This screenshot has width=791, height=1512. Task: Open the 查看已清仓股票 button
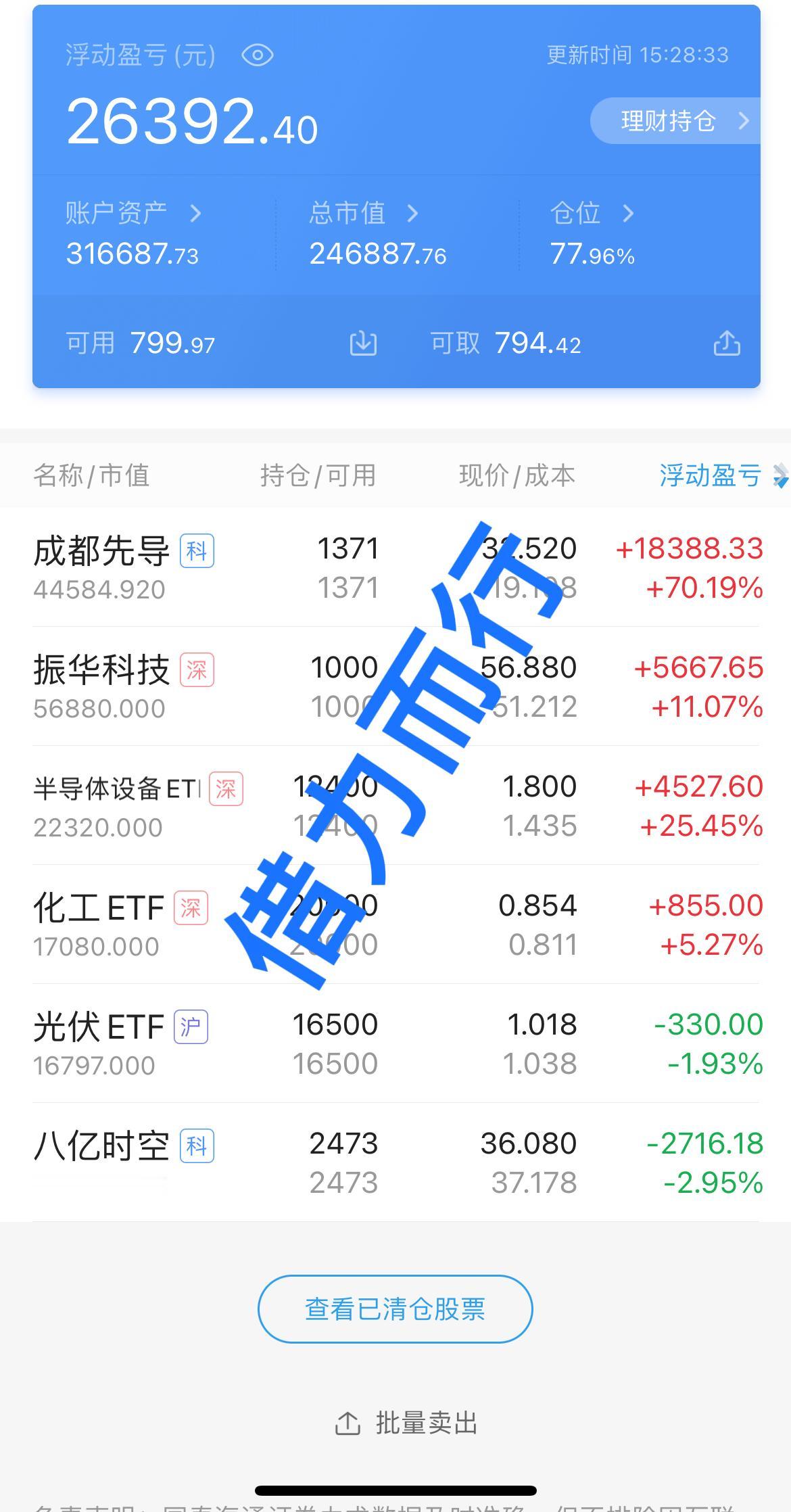(x=395, y=1308)
